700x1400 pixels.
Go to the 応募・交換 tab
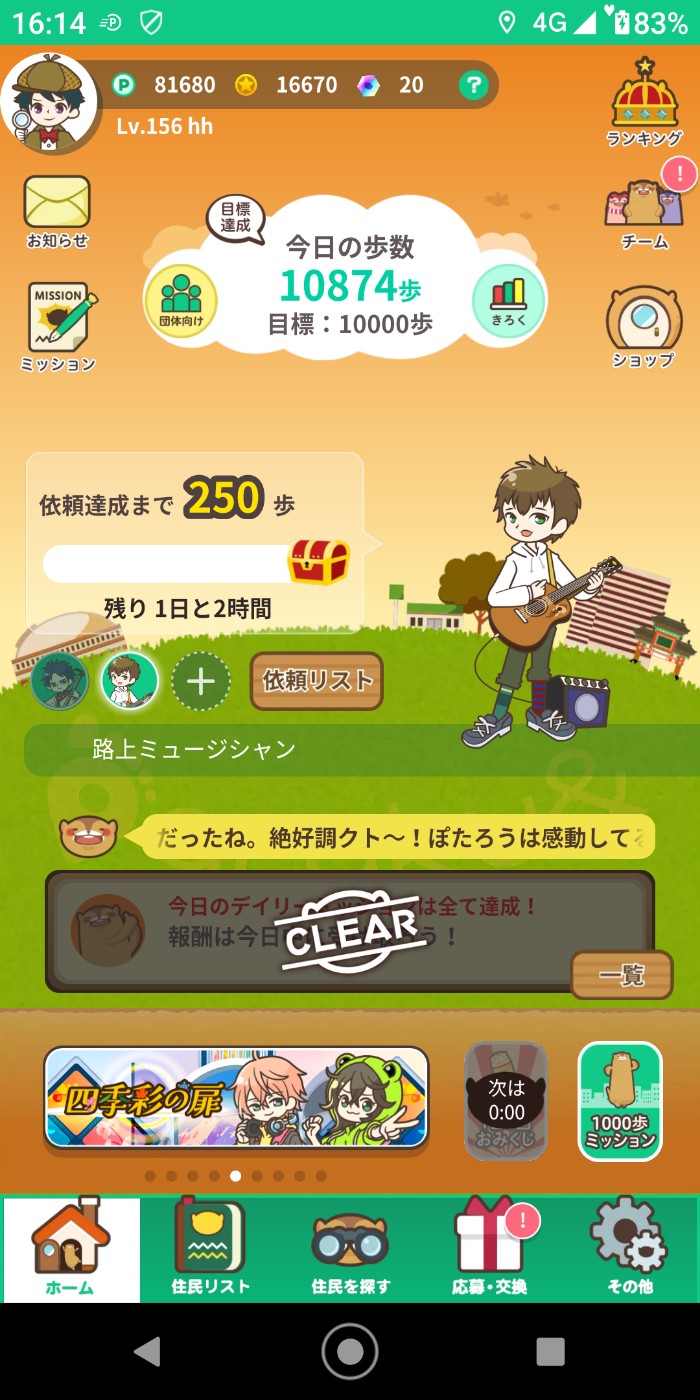tap(490, 1249)
